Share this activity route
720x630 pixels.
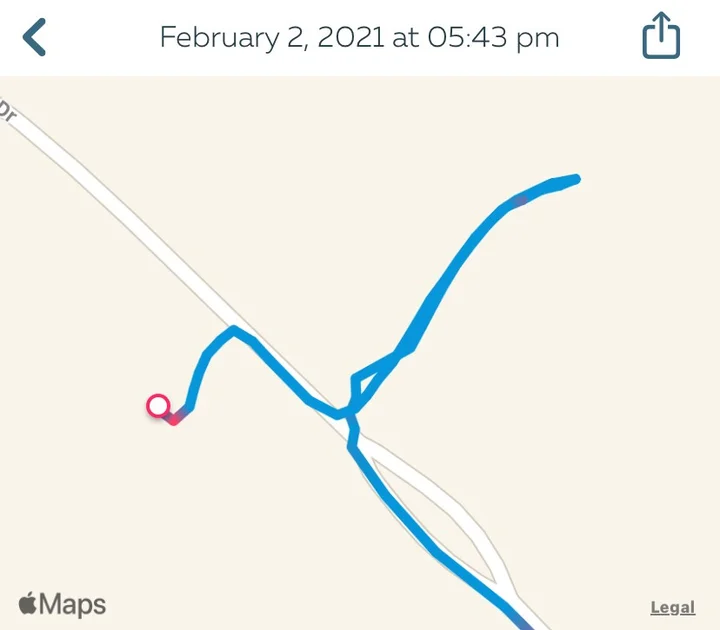661,37
